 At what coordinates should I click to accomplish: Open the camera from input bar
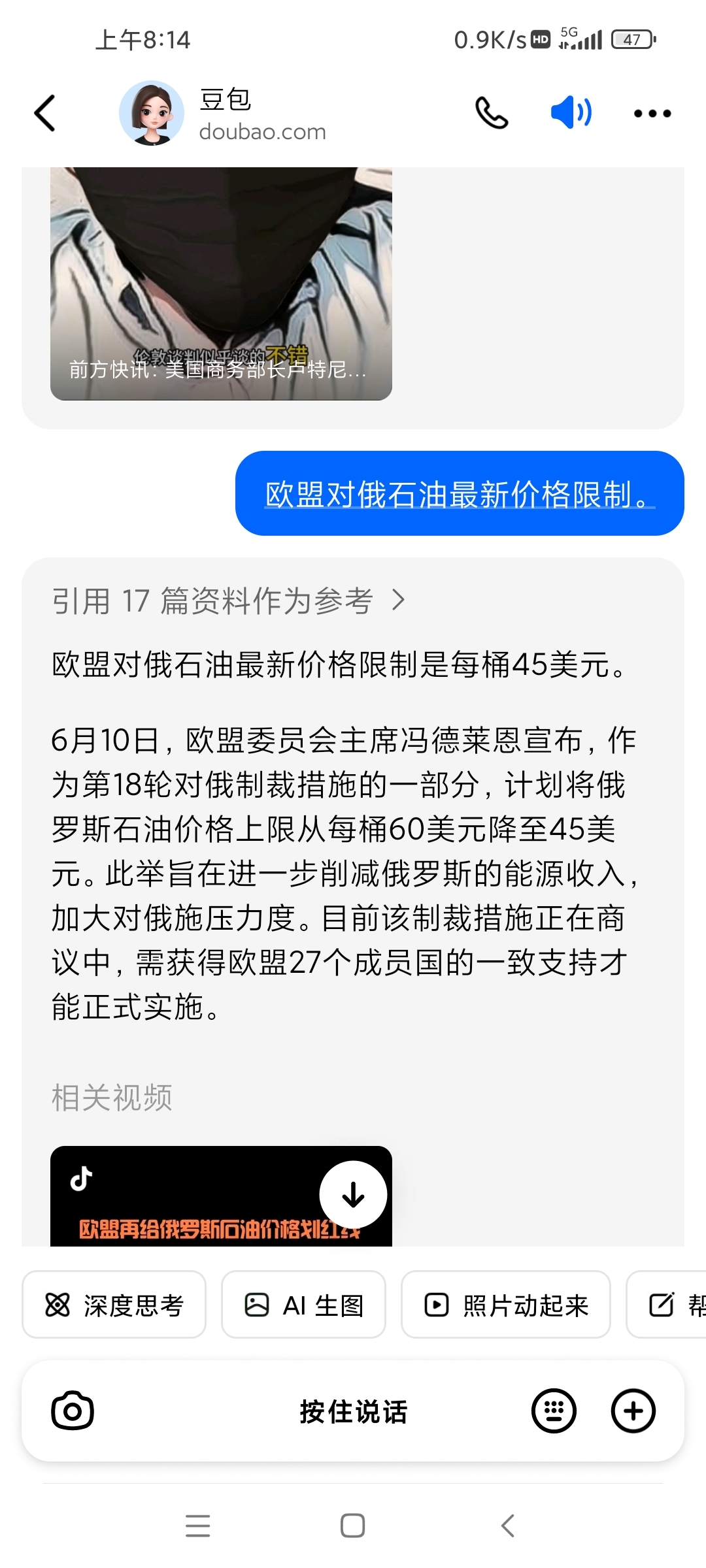coord(73,1411)
